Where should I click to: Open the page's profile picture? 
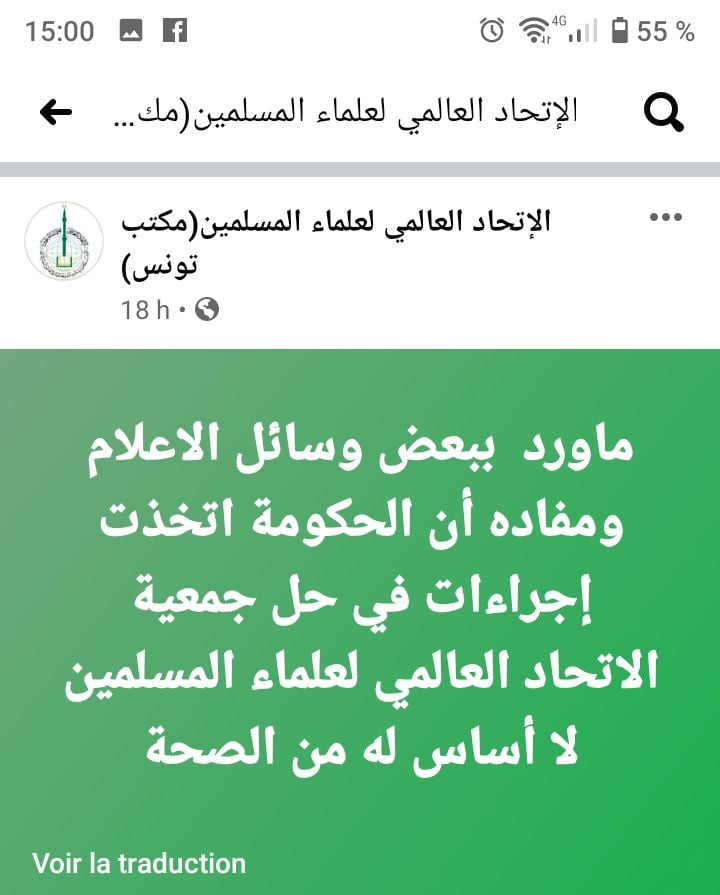coord(63,241)
